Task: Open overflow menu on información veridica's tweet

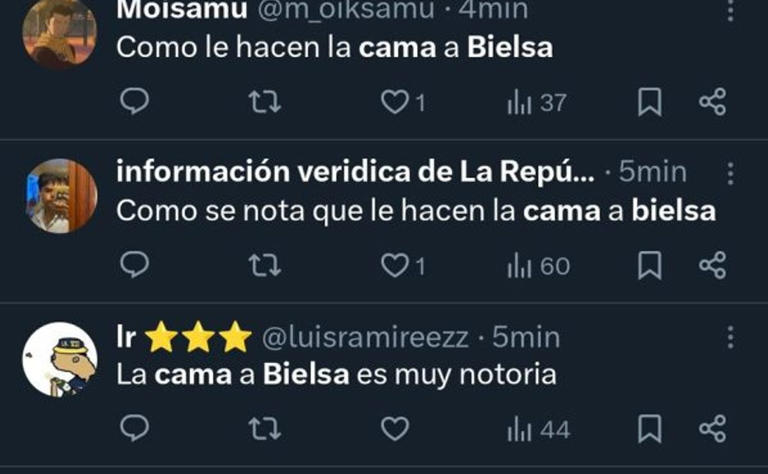Action: pos(731,173)
